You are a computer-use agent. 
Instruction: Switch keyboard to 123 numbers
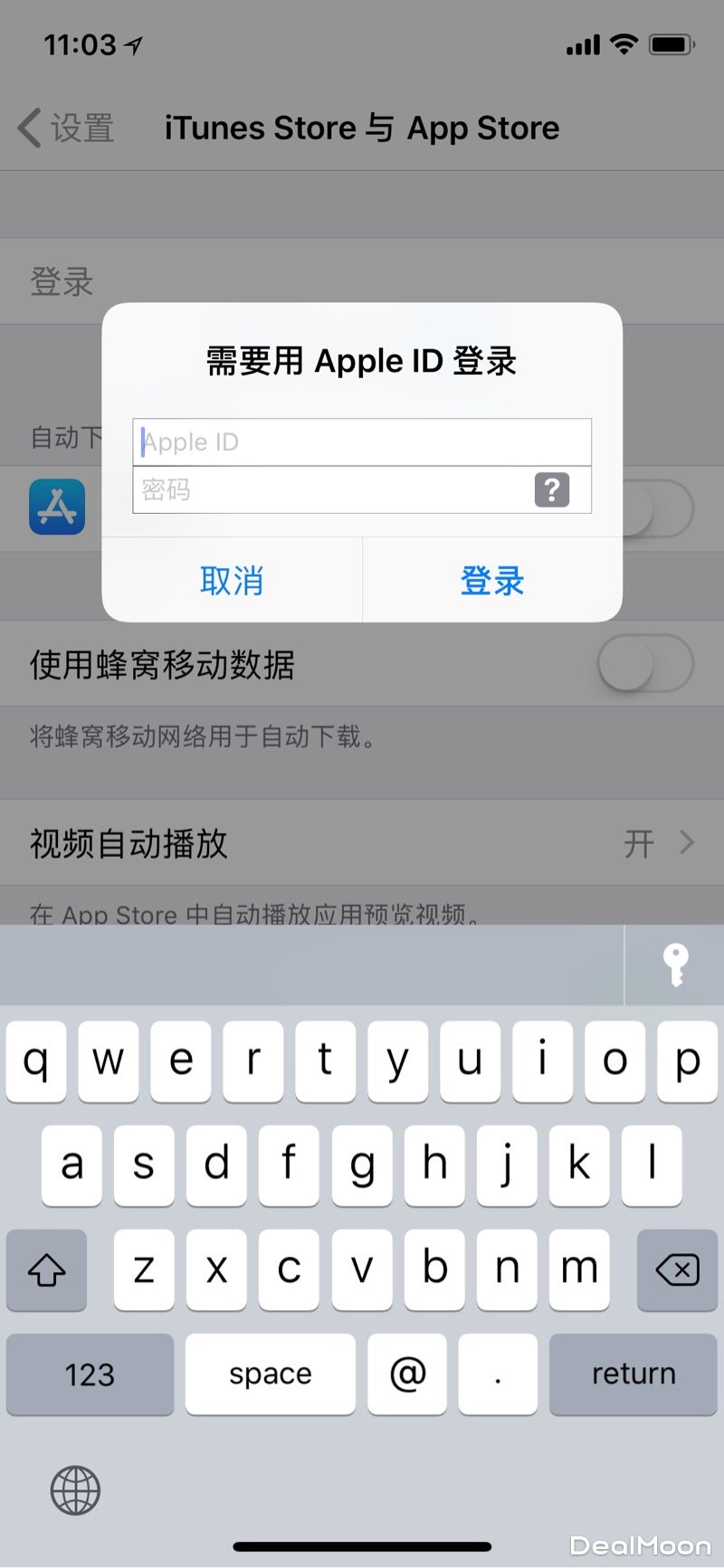[x=90, y=1373]
